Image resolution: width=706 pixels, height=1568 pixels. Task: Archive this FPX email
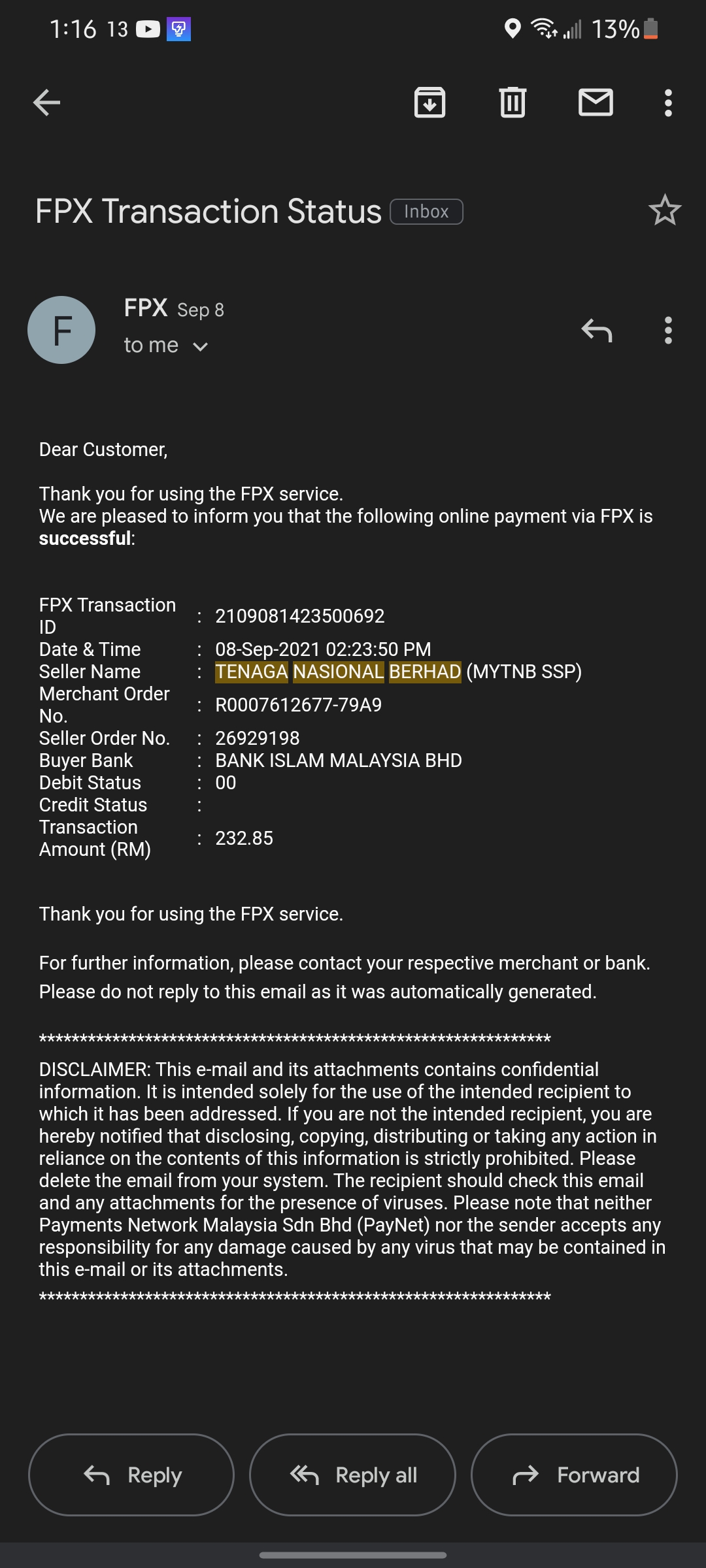coord(429,103)
